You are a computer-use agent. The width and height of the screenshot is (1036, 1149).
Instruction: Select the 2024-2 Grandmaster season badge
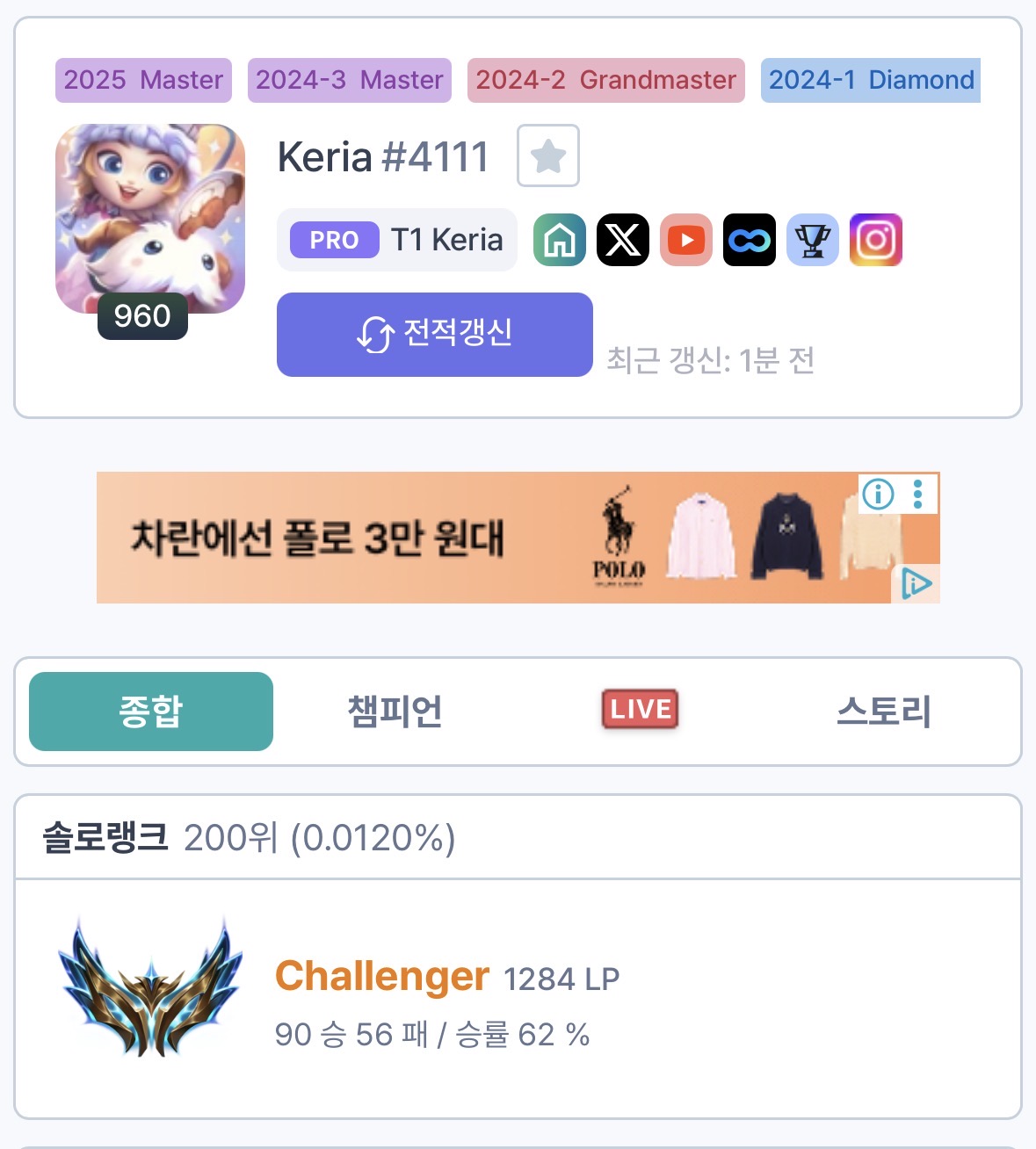point(606,80)
